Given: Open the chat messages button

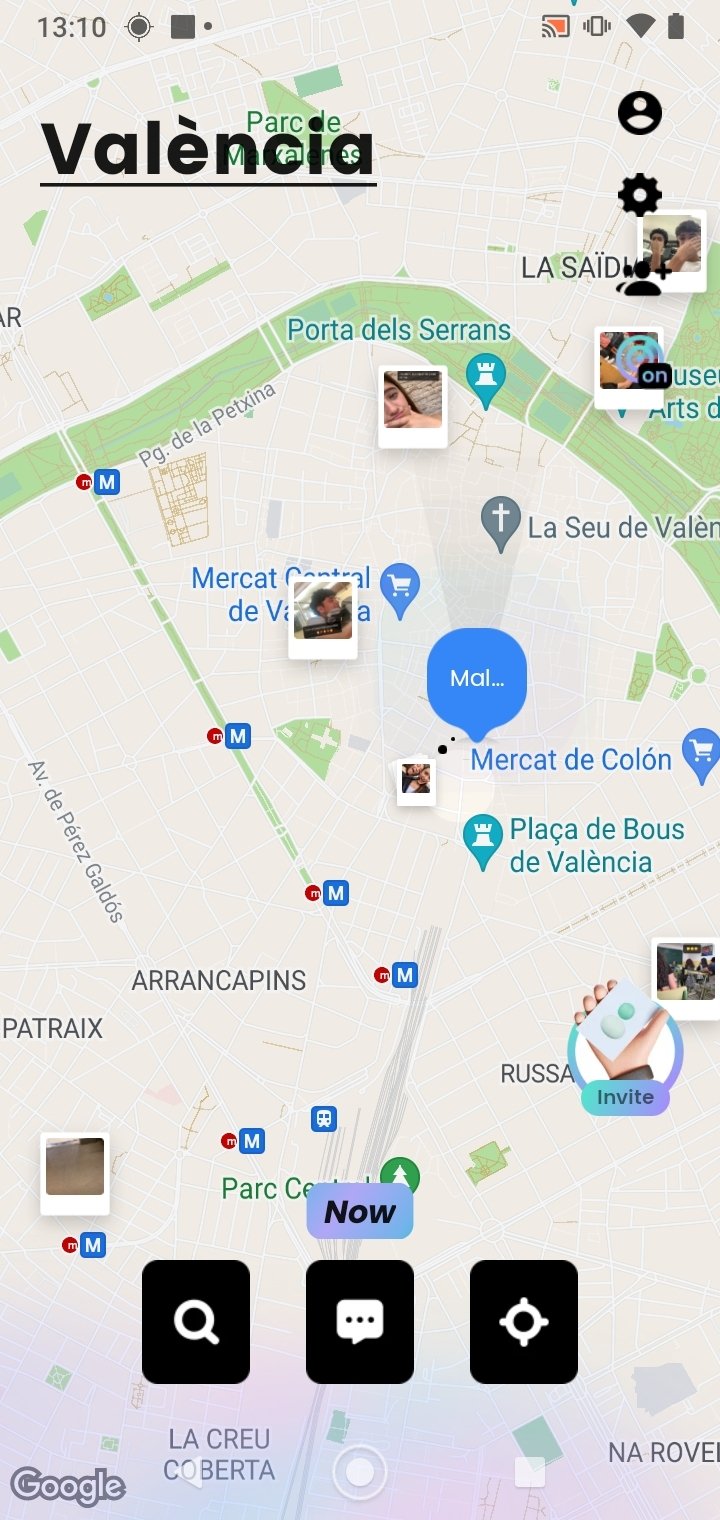Looking at the screenshot, I should [x=360, y=1322].
